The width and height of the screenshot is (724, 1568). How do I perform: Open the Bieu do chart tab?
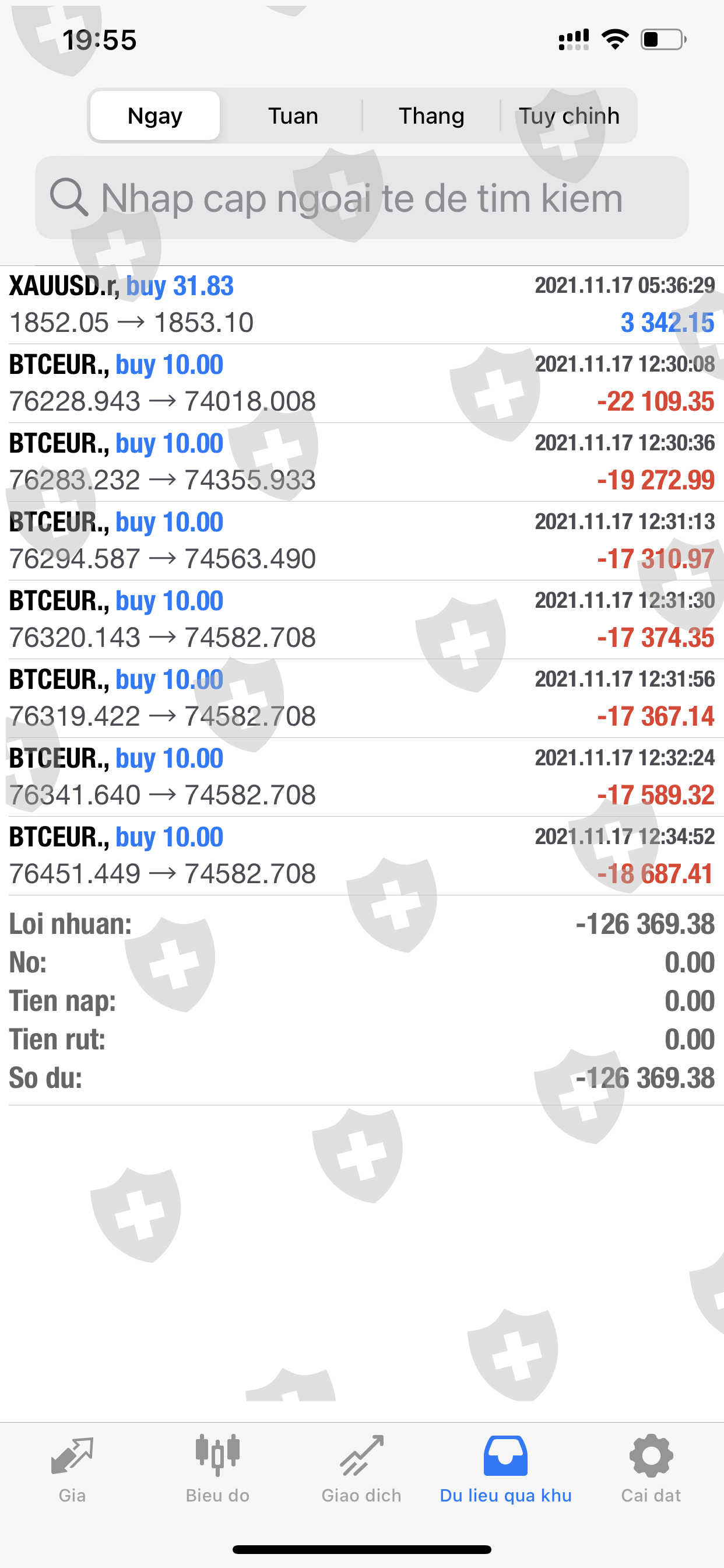[x=217, y=1468]
